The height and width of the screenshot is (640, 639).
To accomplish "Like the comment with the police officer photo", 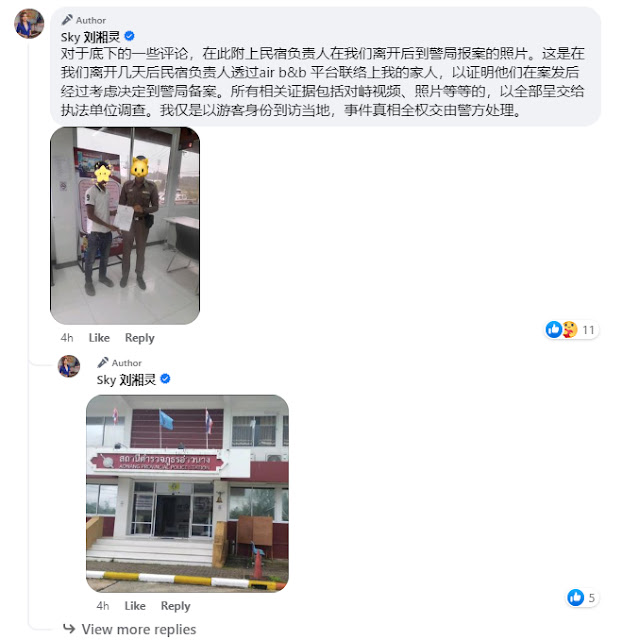I will [x=99, y=338].
